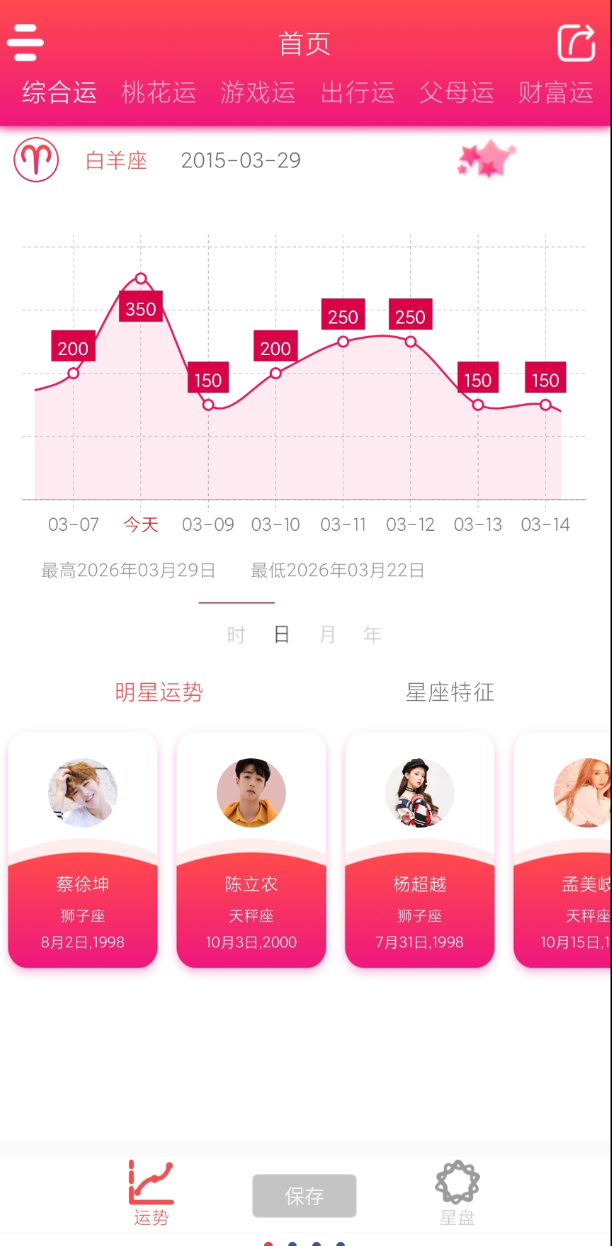Open 陈立农 celebrity card

[251, 850]
